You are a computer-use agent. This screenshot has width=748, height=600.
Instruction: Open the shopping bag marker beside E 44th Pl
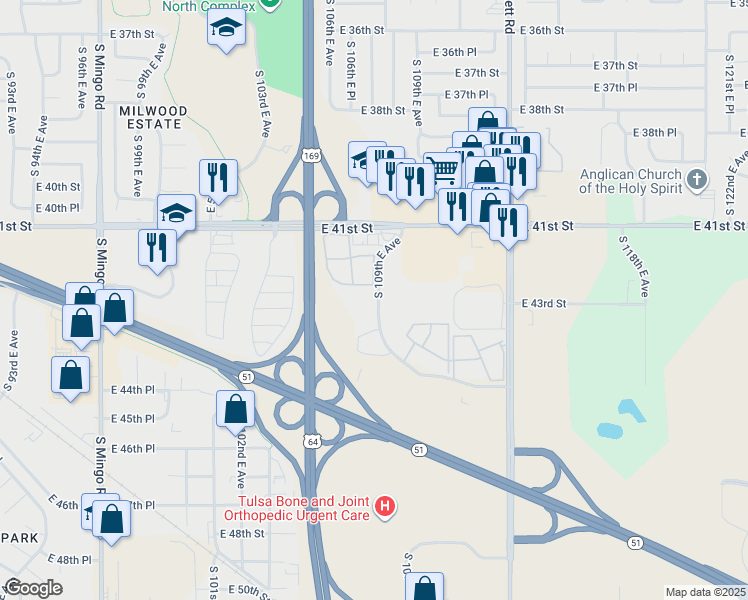[x=71, y=376]
